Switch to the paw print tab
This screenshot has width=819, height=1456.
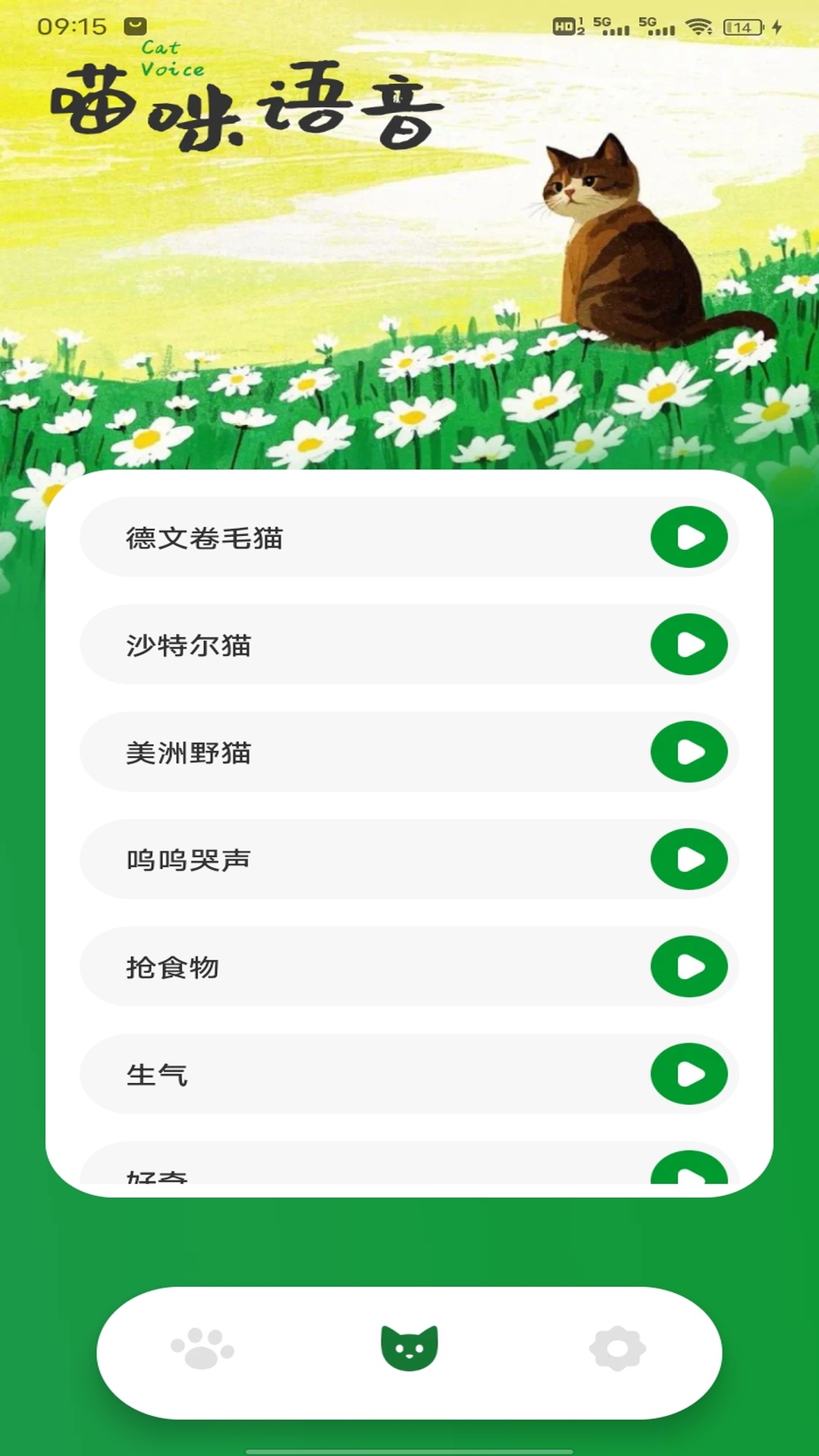[202, 1349]
